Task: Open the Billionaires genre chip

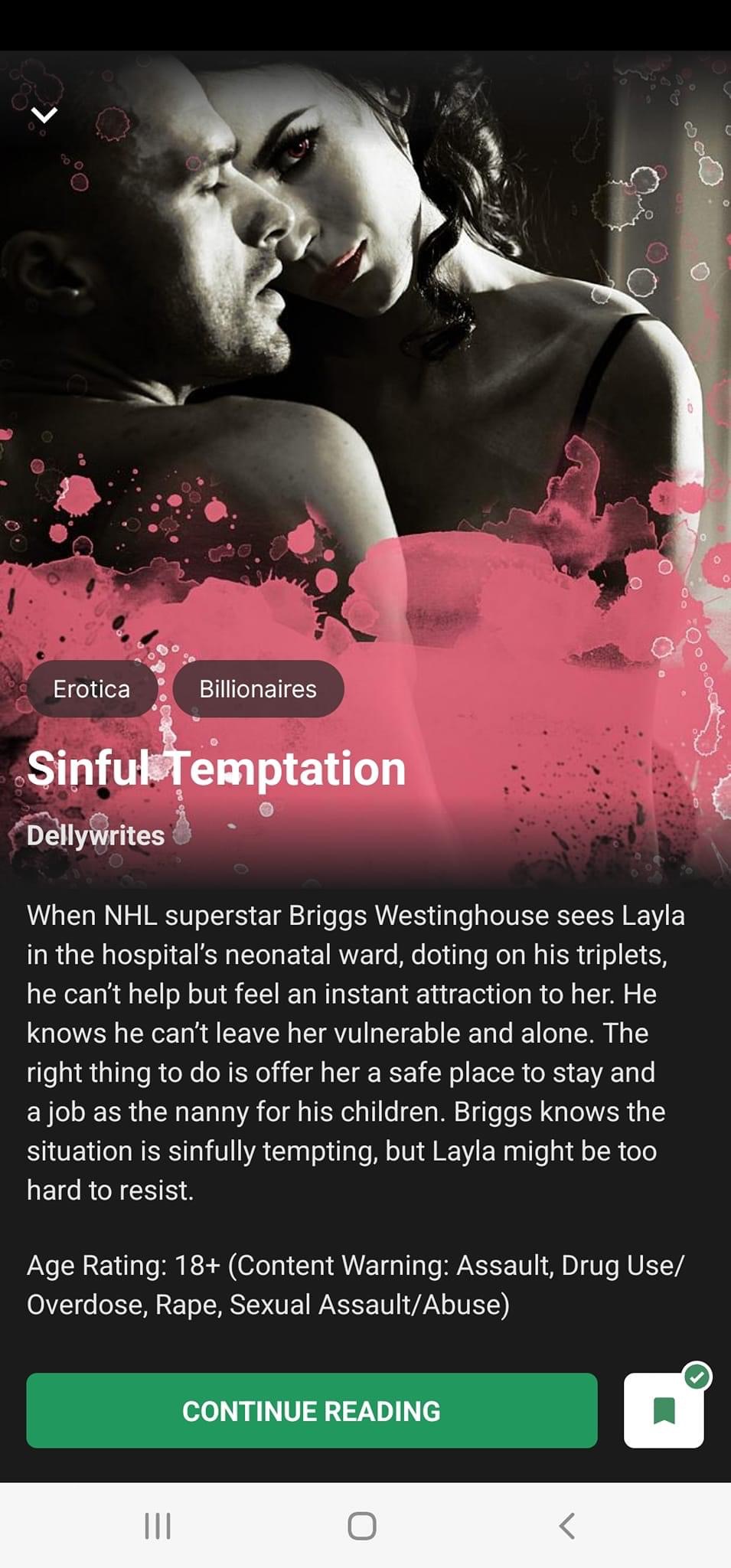Action: click(x=258, y=689)
